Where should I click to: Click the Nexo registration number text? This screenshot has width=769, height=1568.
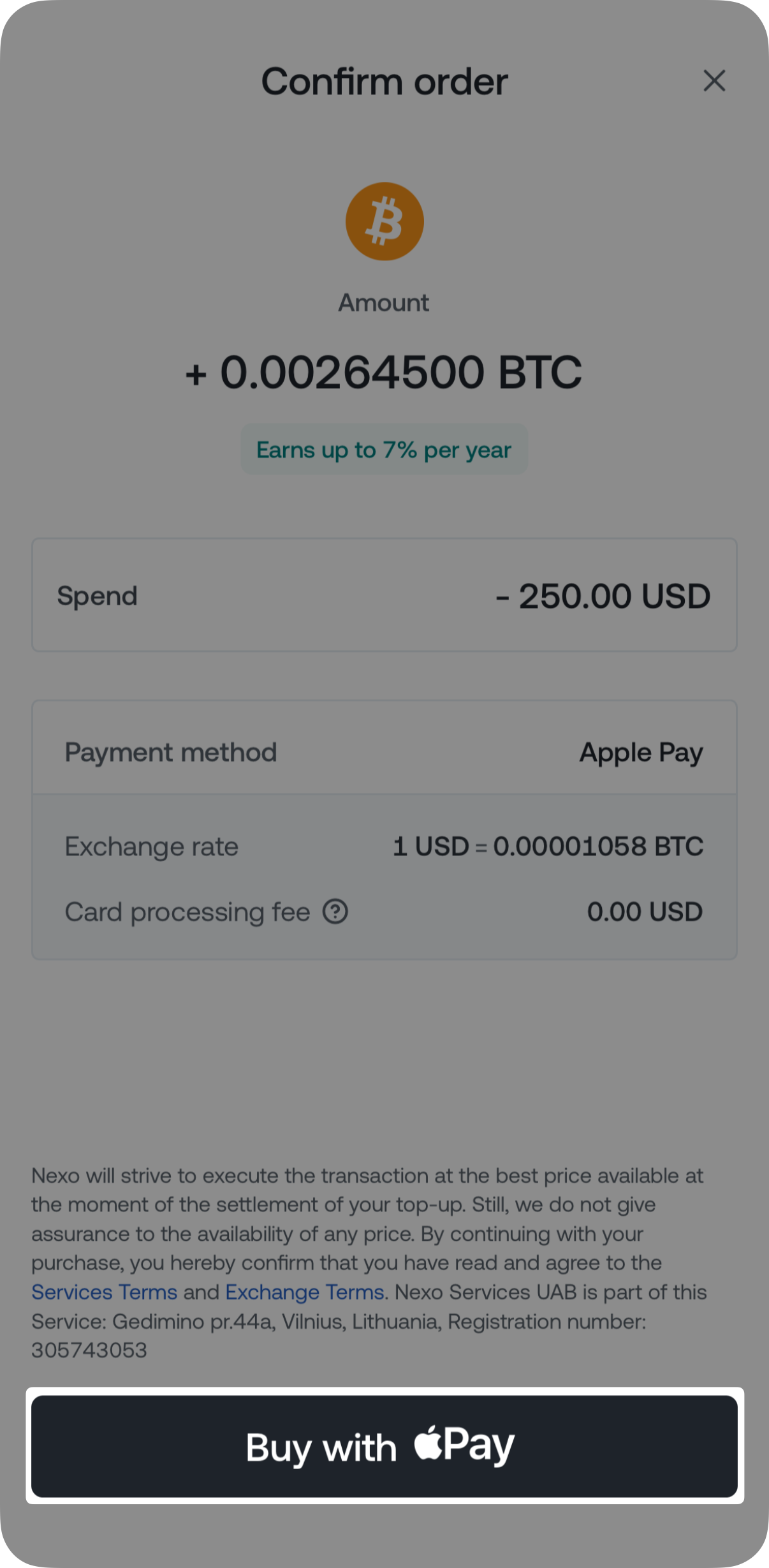pyautogui.click(x=89, y=1349)
